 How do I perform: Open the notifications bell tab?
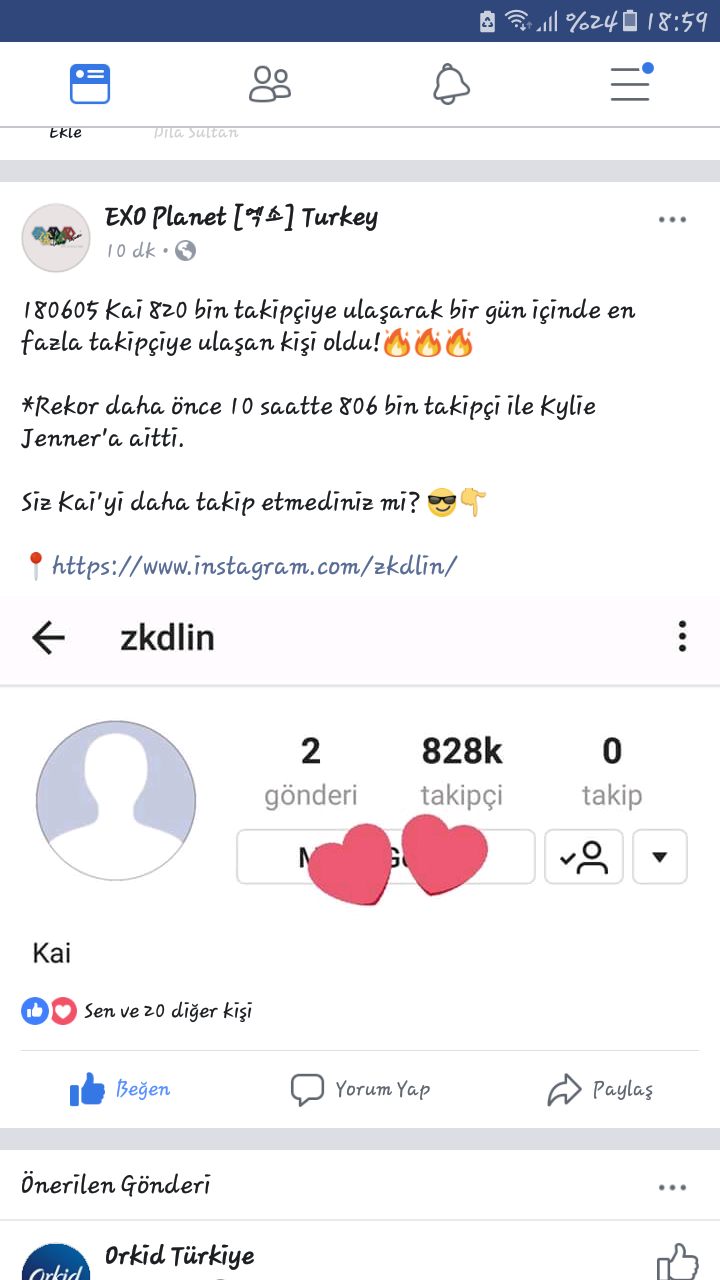pos(451,84)
